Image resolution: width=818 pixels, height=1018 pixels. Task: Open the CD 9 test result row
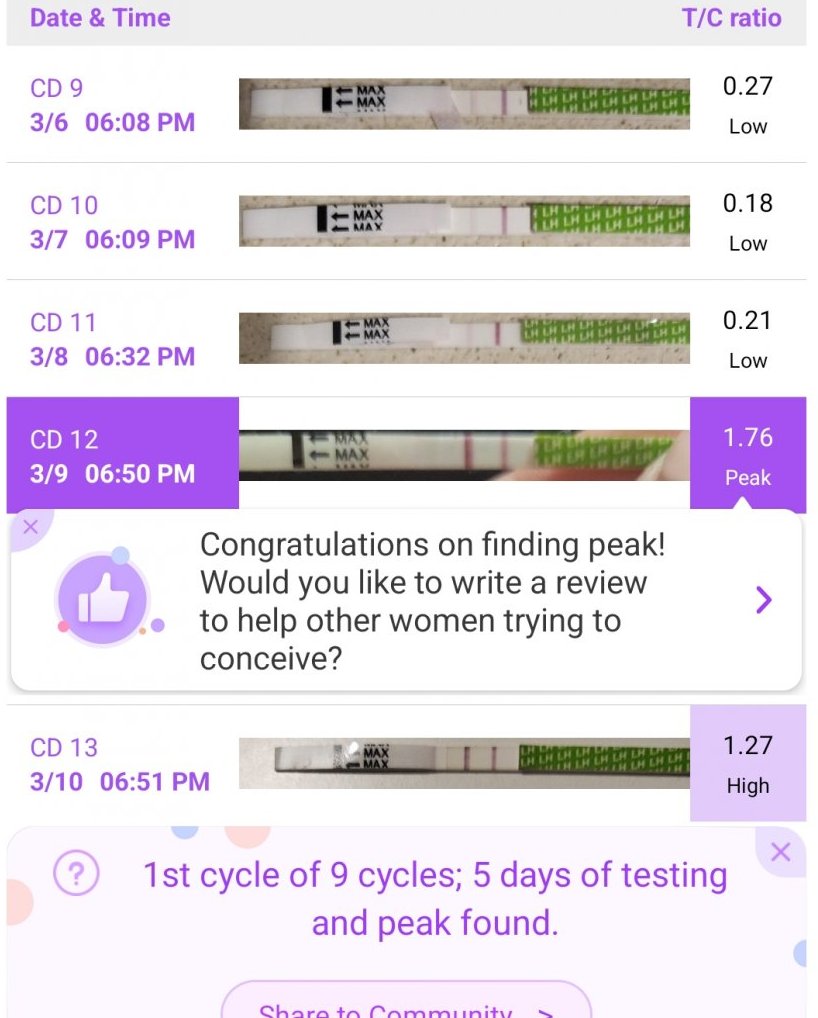[x=406, y=105]
